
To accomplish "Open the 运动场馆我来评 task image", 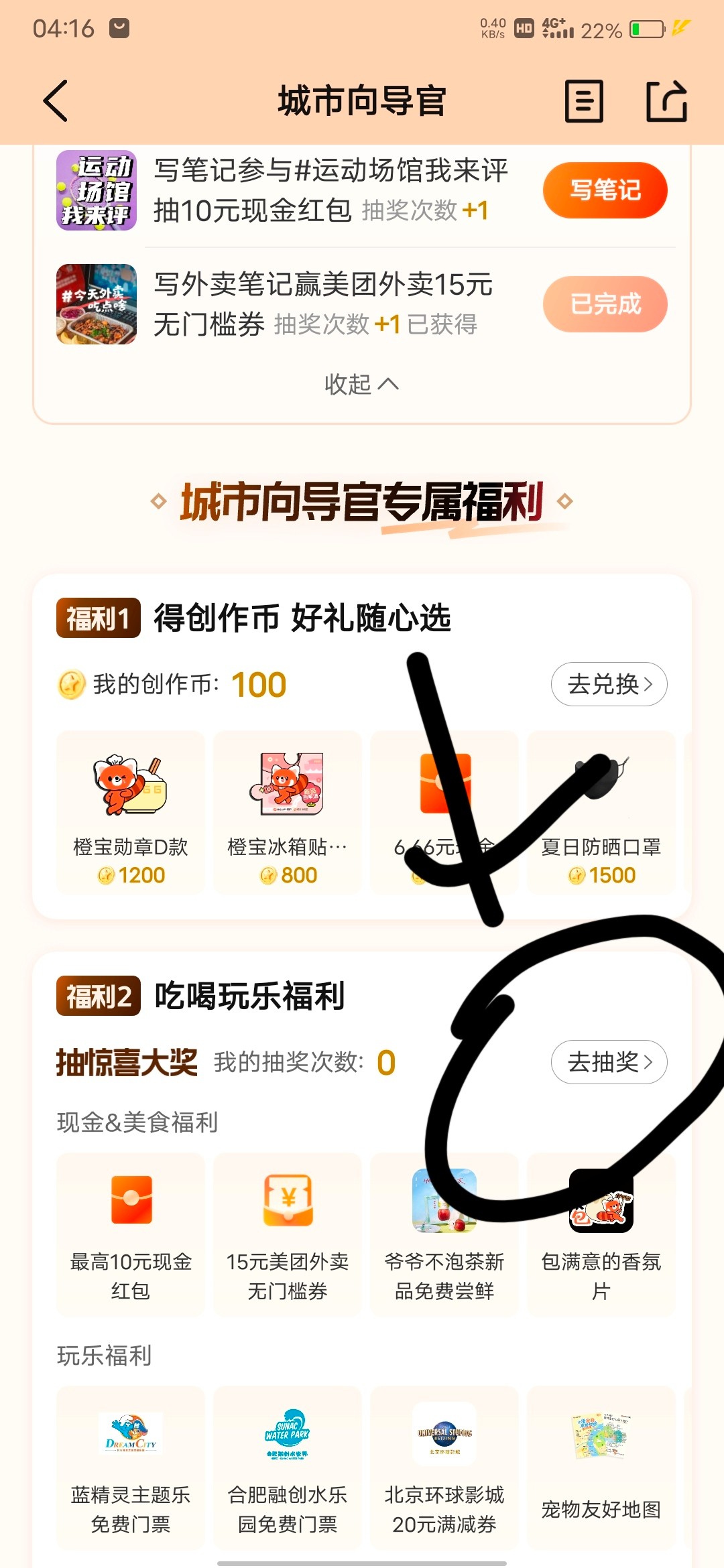I will coord(97,190).
